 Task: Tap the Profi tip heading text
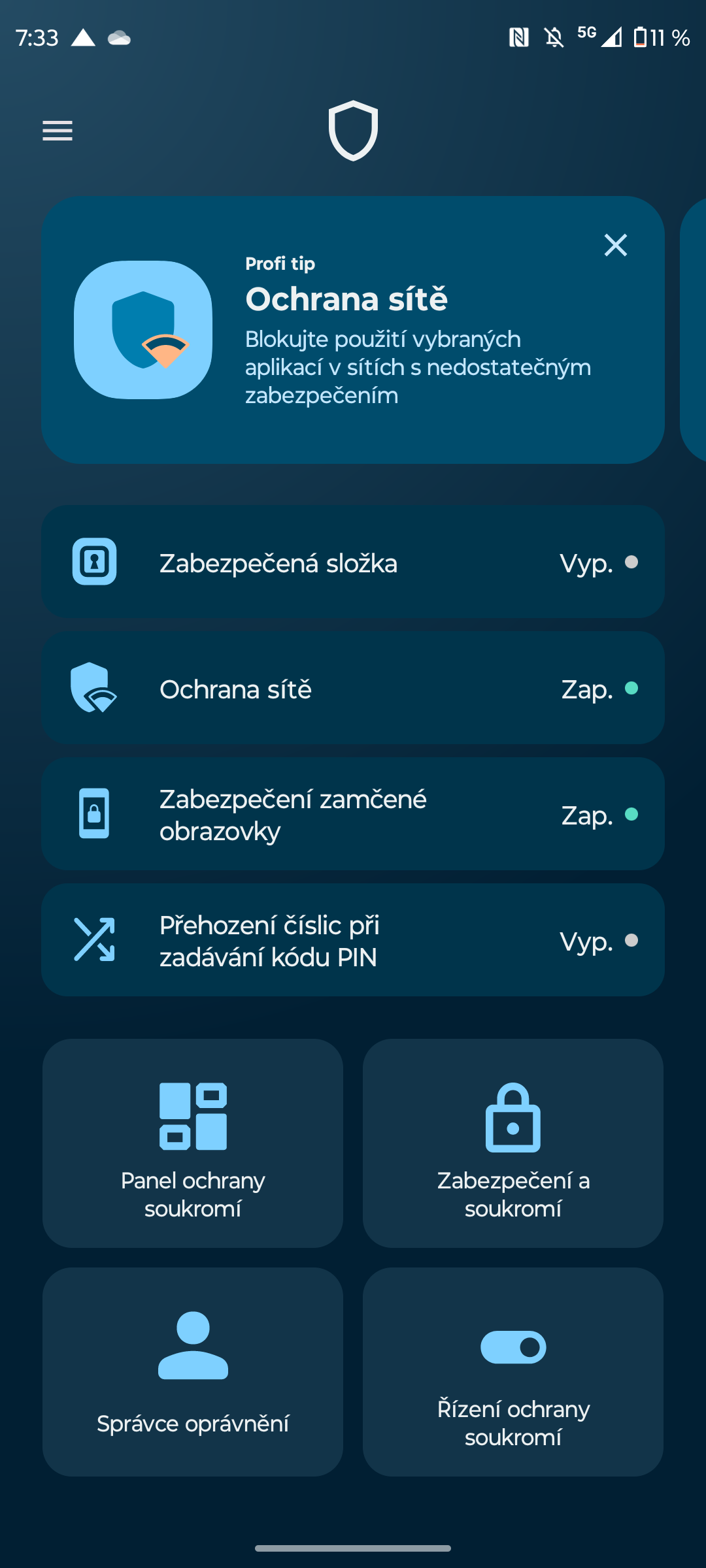click(x=280, y=263)
